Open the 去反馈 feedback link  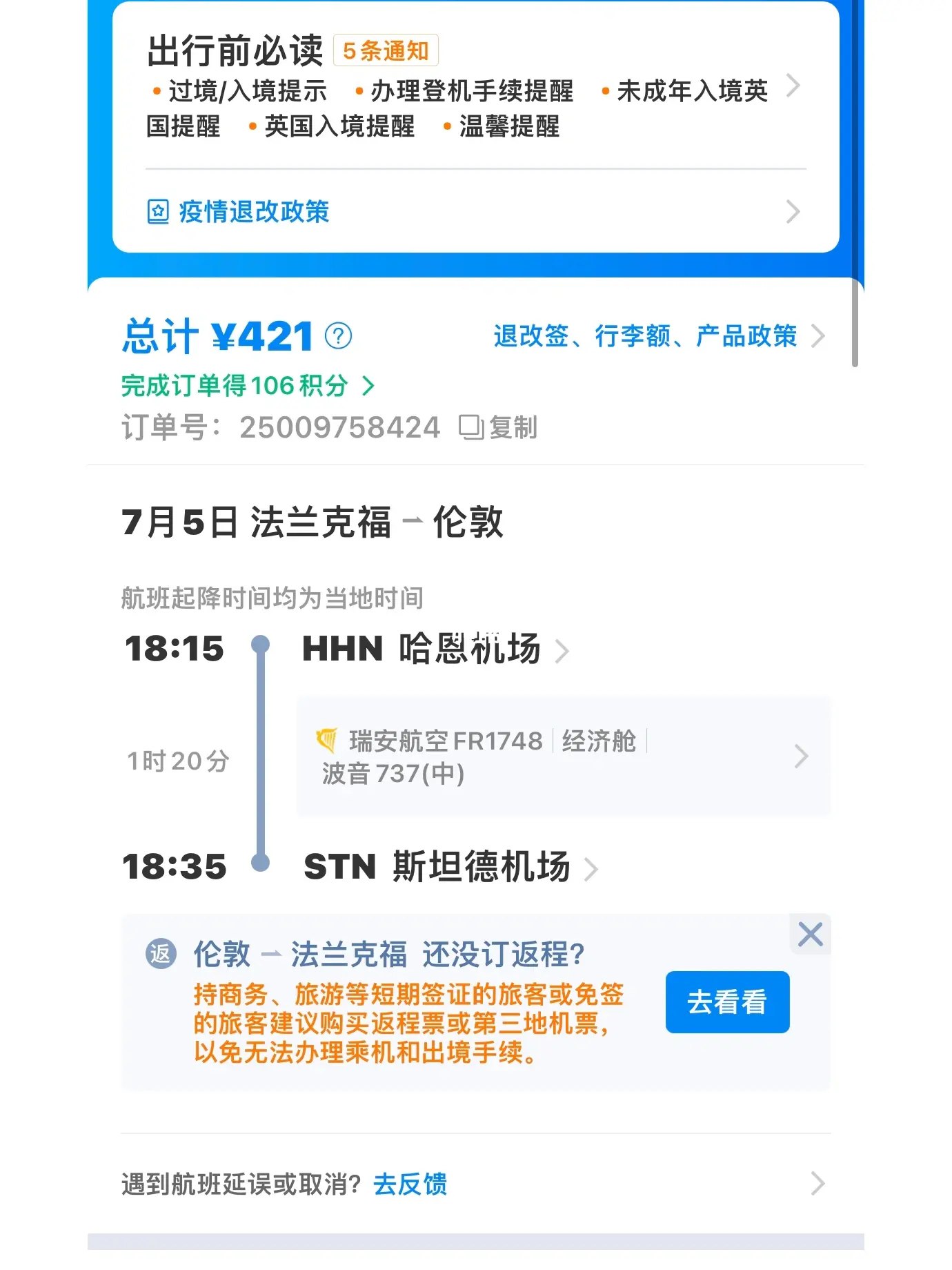coord(410,1185)
